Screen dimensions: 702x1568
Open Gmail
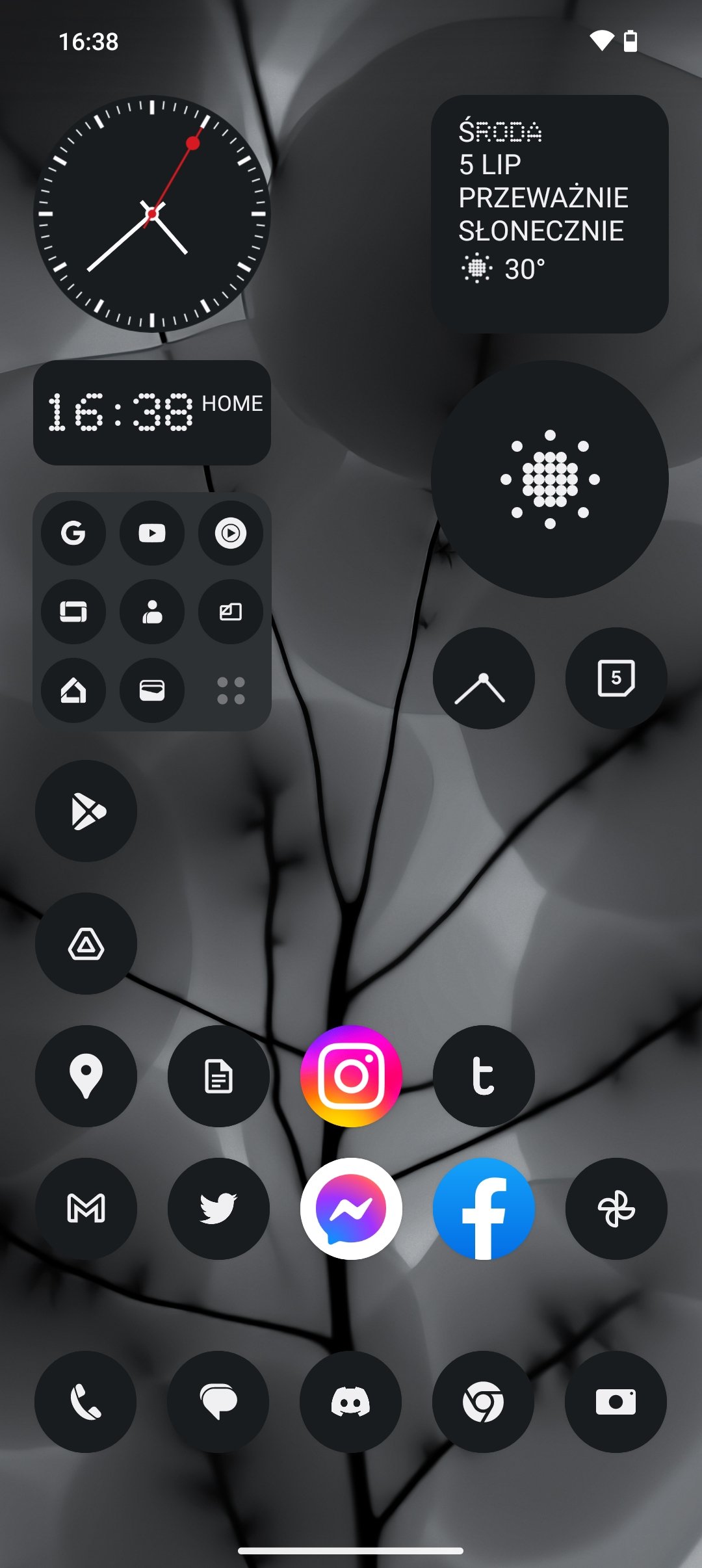tap(86, 1209)
